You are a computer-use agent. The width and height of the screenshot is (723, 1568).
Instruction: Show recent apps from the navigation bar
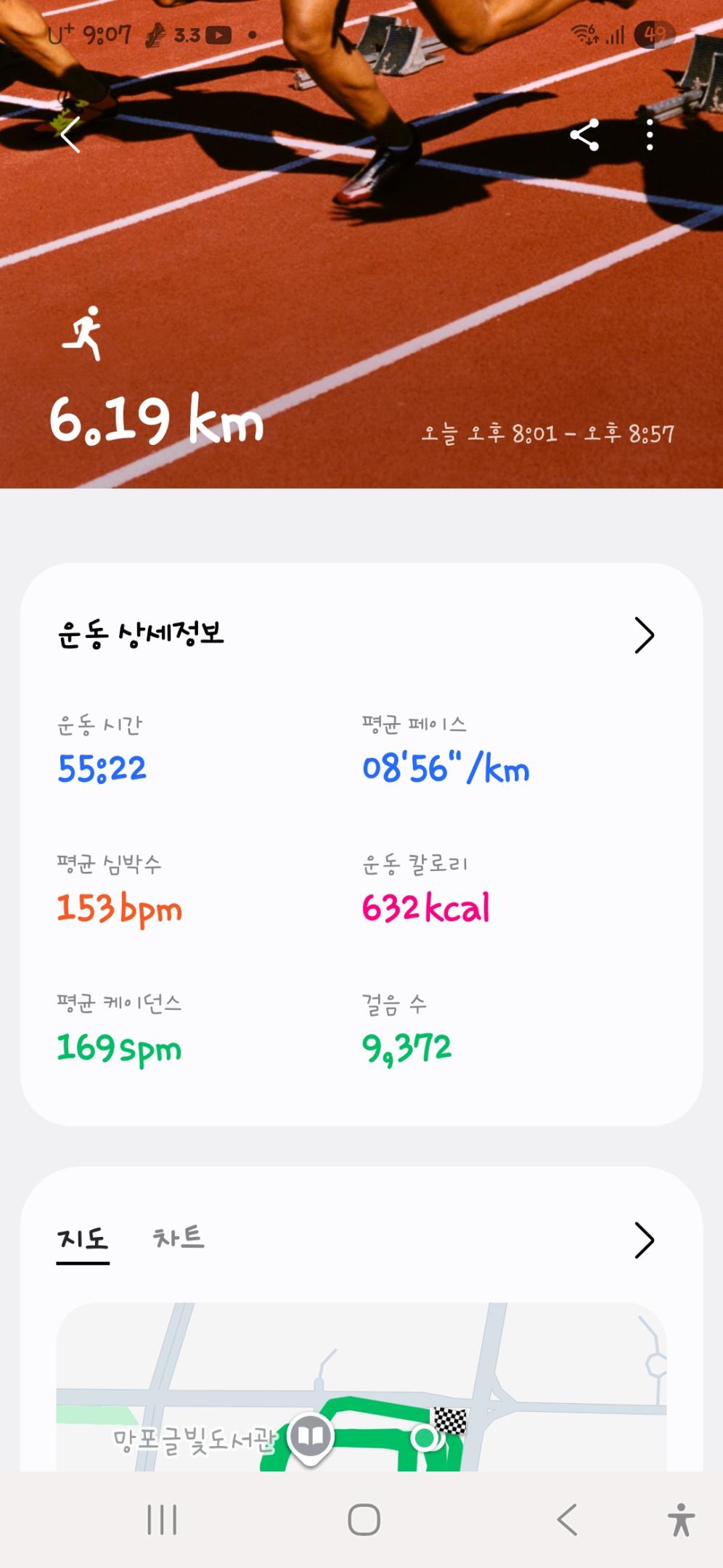point(162,1519)
